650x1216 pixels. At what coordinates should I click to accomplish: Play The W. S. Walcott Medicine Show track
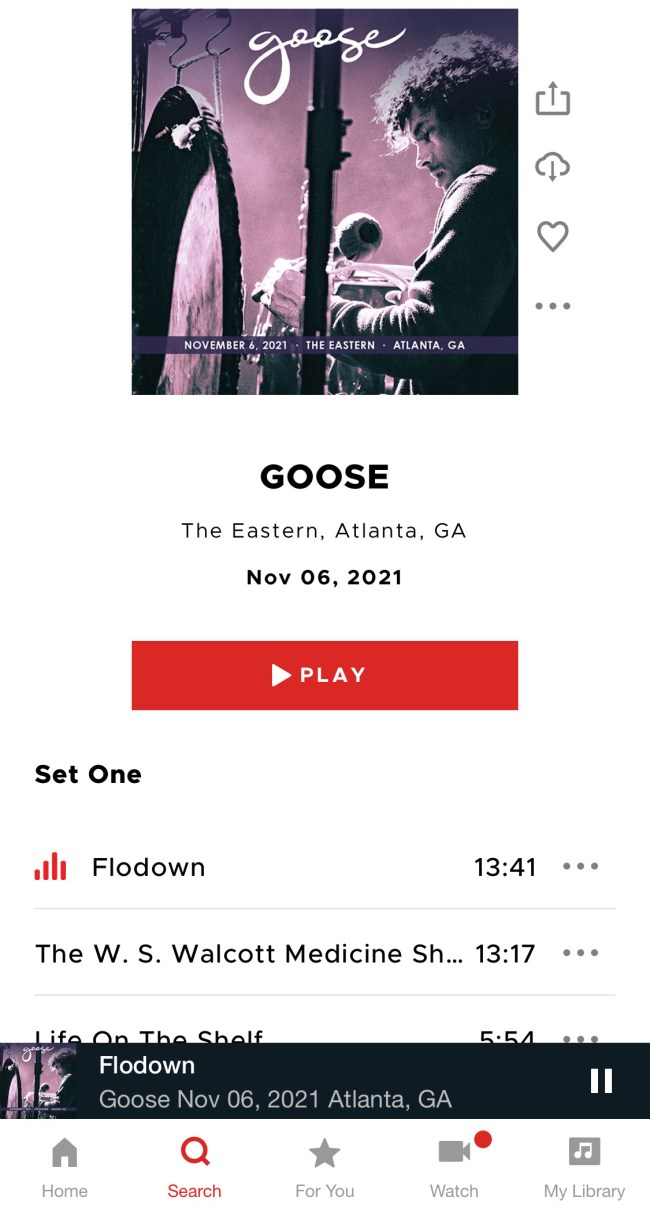click(249, 953)
